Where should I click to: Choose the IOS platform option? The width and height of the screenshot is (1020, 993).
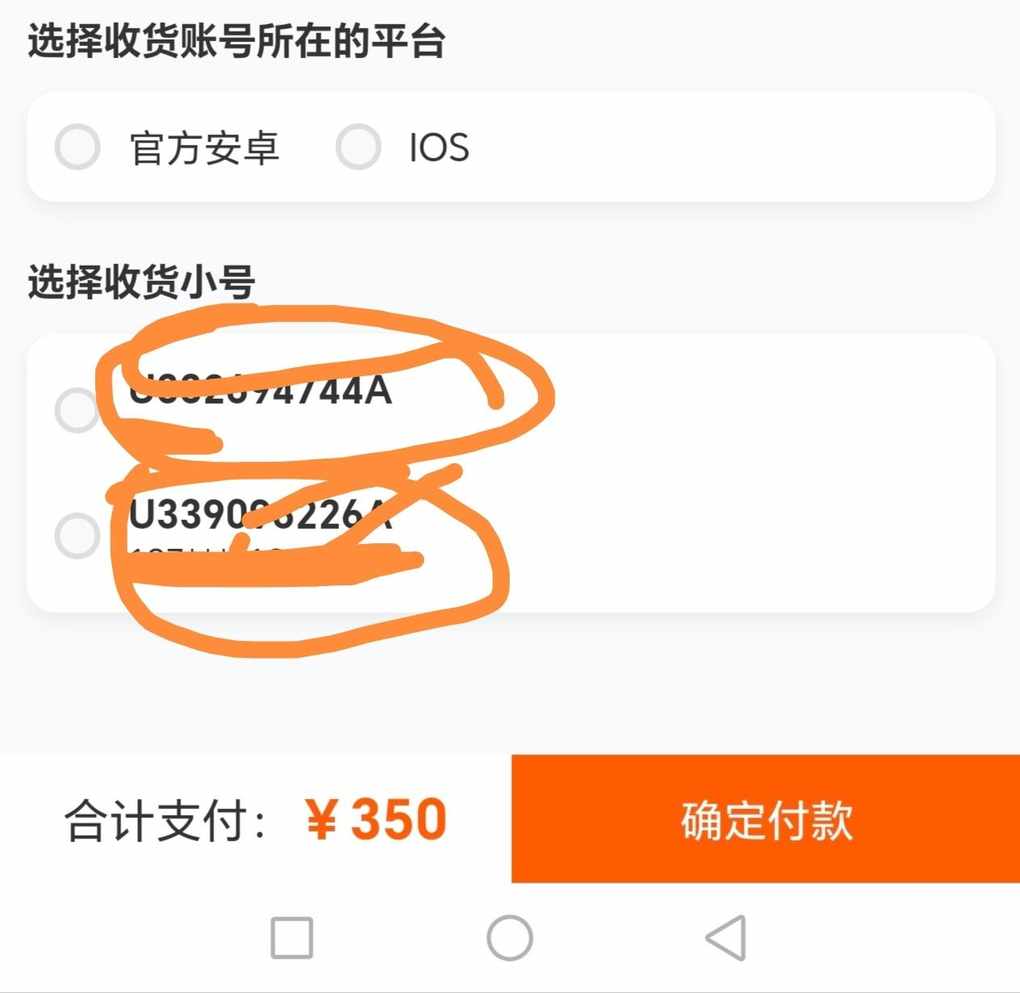pyautogui.click(x=358, y=148)
